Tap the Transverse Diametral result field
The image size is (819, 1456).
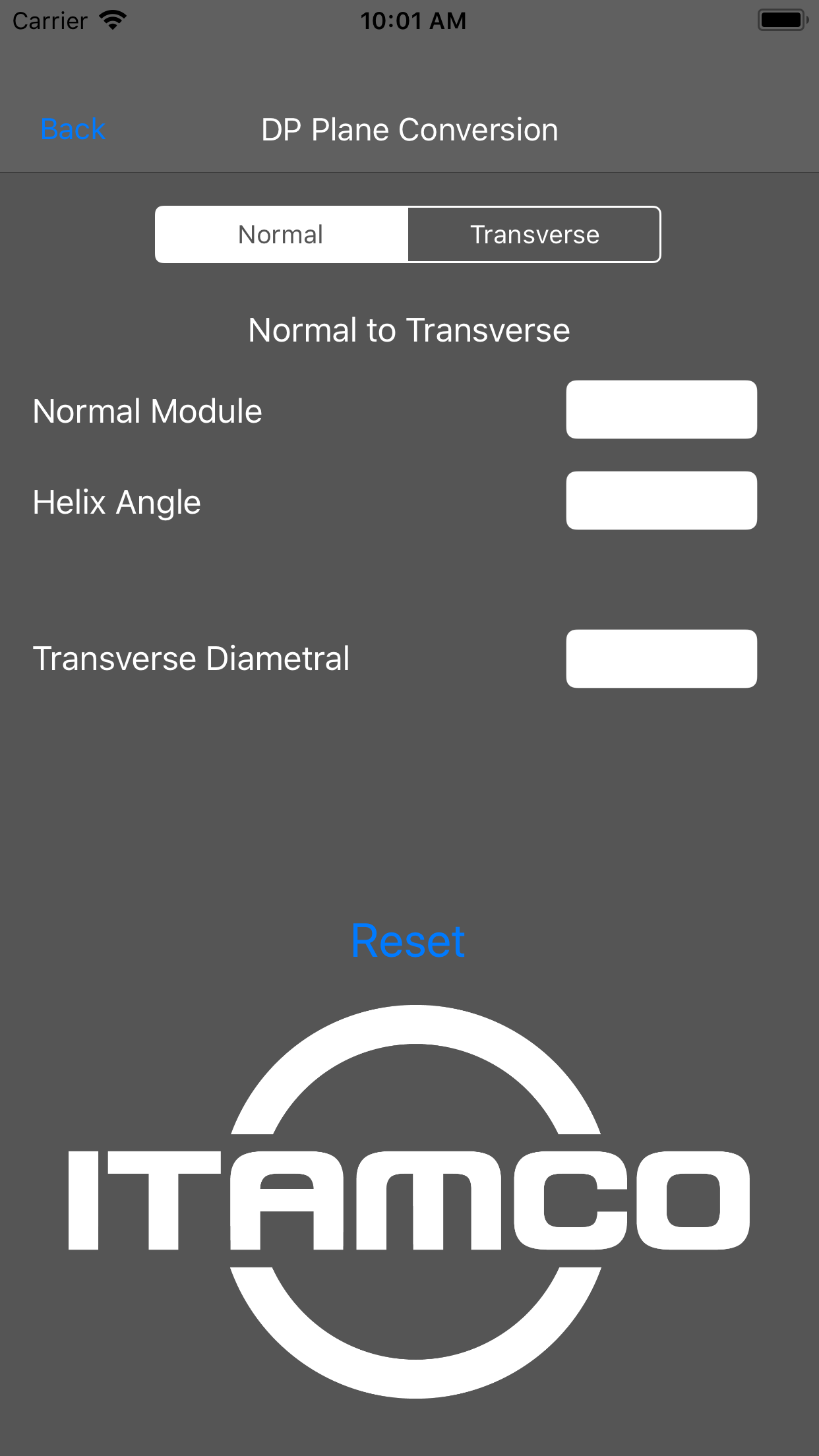(661, 658)
